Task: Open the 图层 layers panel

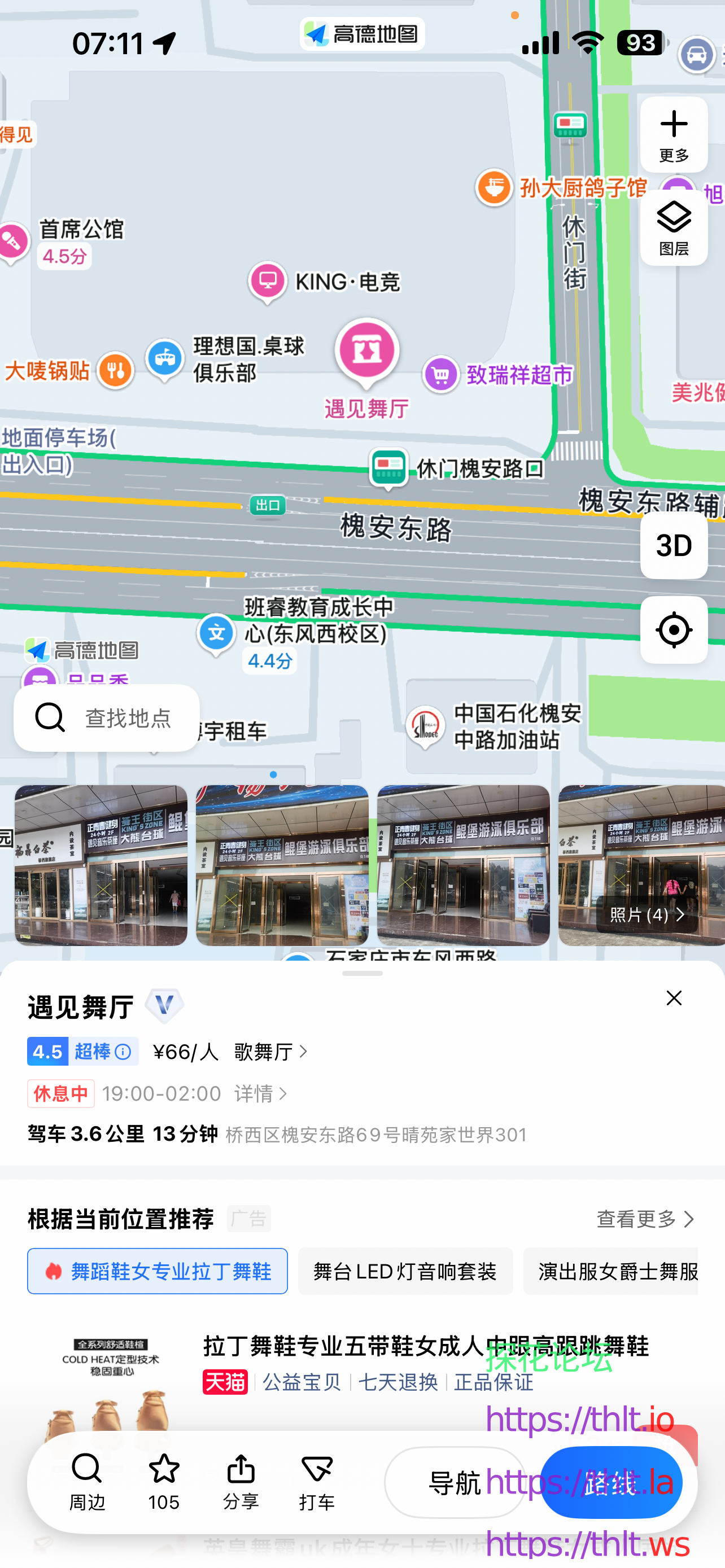Action: [x=673, y=228]
